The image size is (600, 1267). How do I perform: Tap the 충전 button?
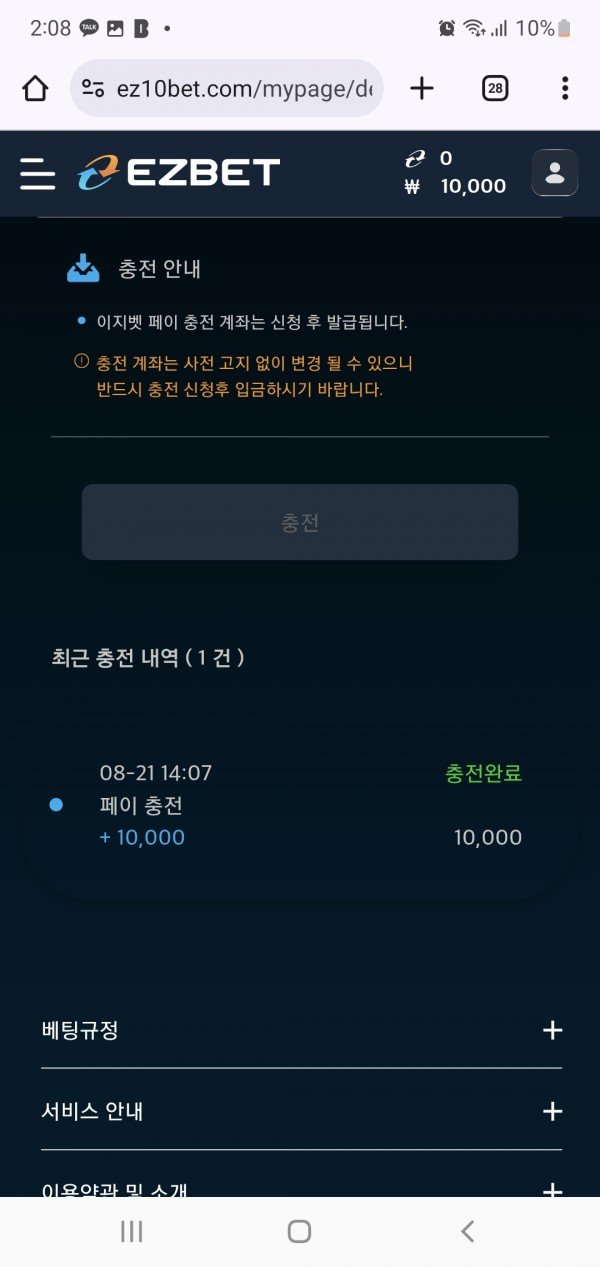pos(300,522)
